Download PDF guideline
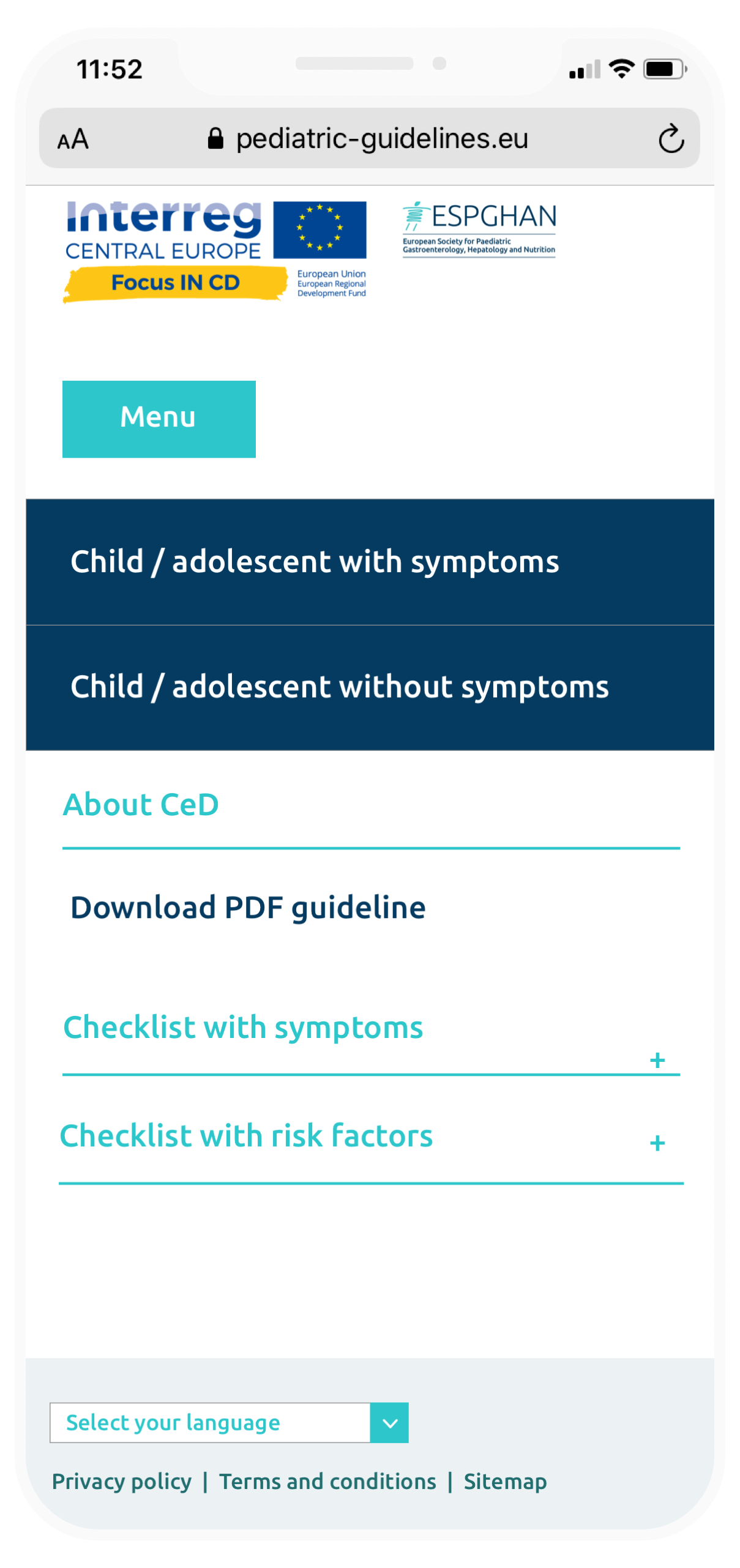The width and height of the screenshot is (740, 1568). [x=248, y=907]
